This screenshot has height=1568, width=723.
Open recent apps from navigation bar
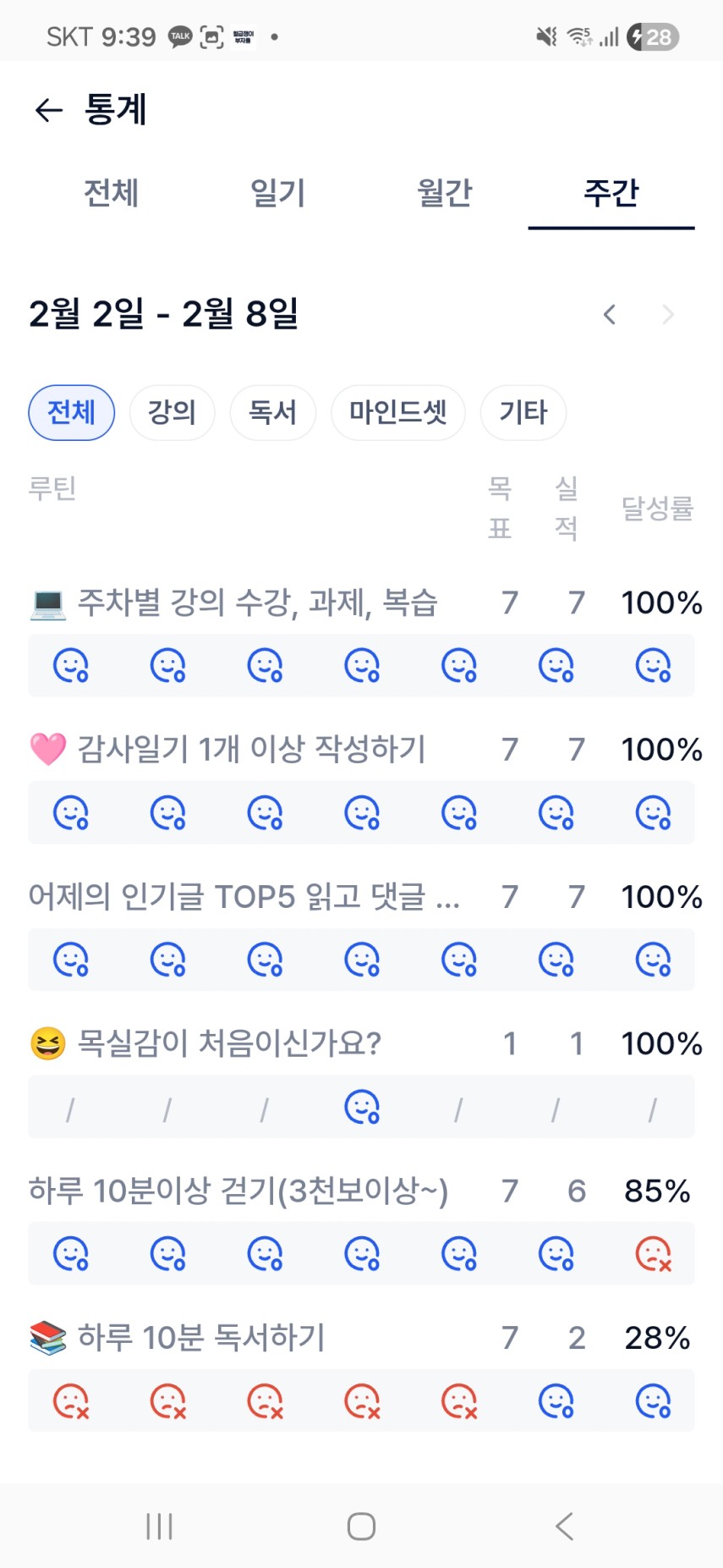pyautogui.click(x=159, y=1526)
